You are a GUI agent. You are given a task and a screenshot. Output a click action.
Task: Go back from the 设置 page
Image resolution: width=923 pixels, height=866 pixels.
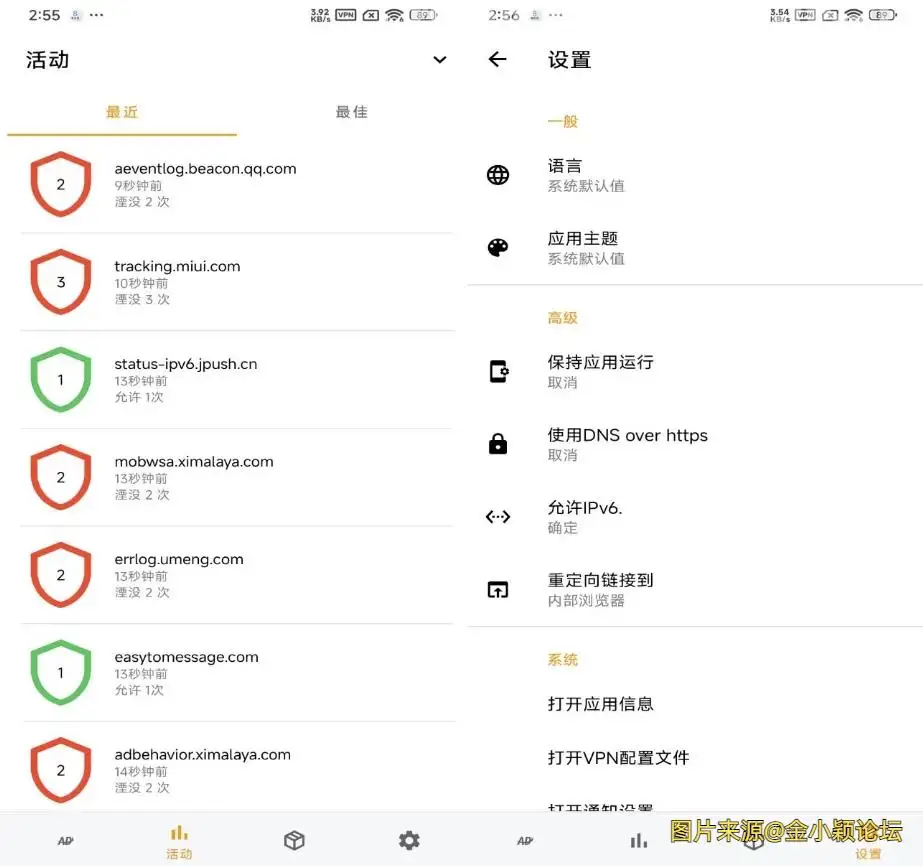point(497,60)
